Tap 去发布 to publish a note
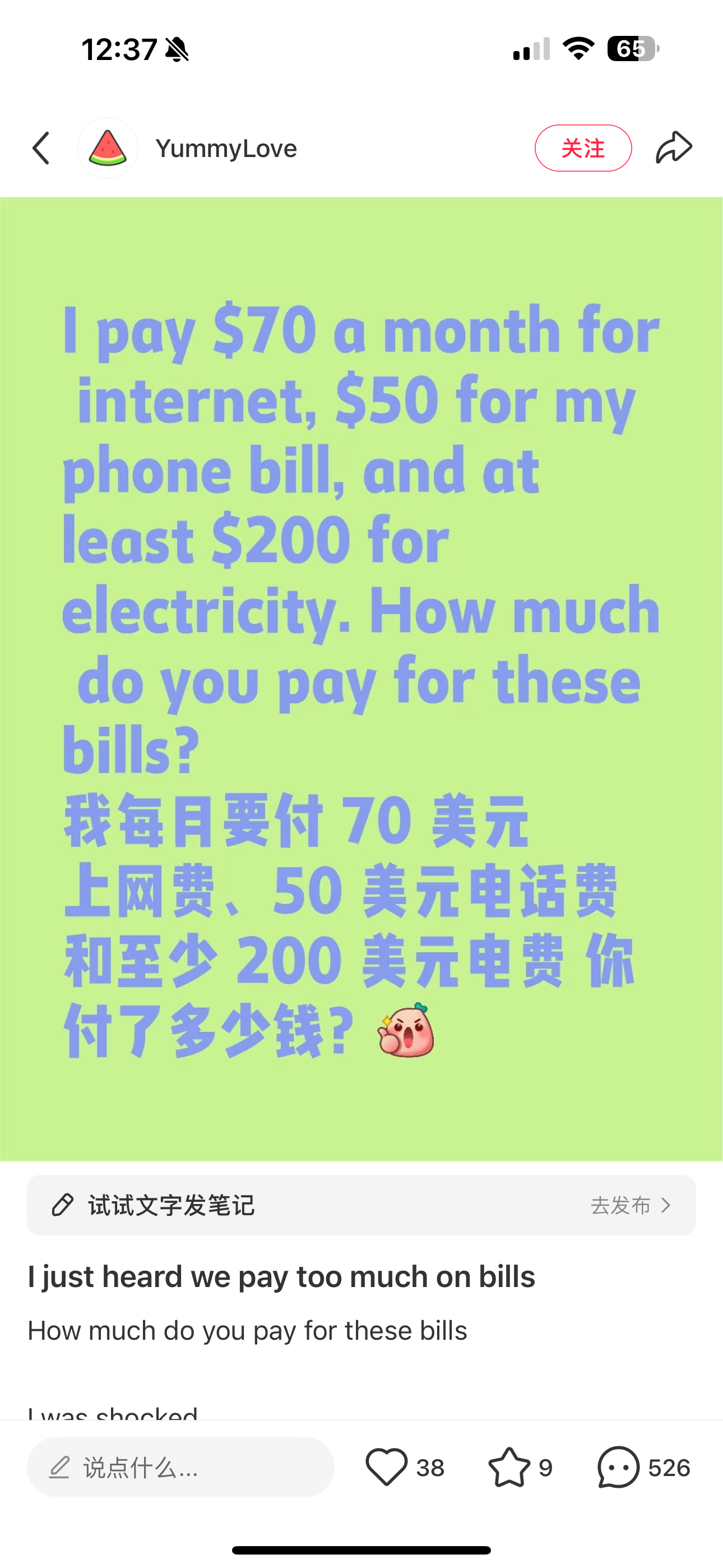Screen dimensions: 723x1568 click(631, 1205)
